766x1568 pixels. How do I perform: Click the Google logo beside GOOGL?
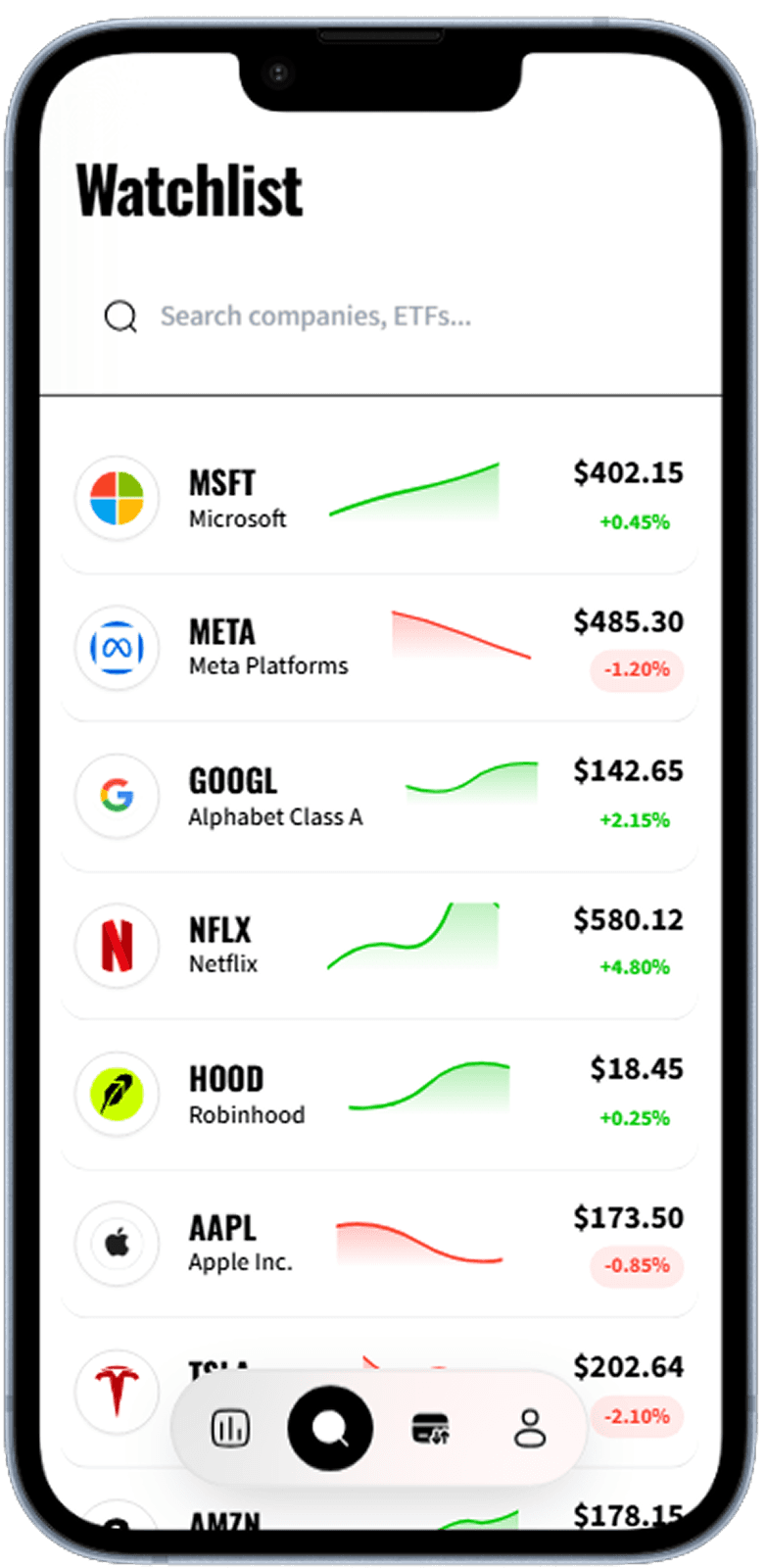[117, 797]
